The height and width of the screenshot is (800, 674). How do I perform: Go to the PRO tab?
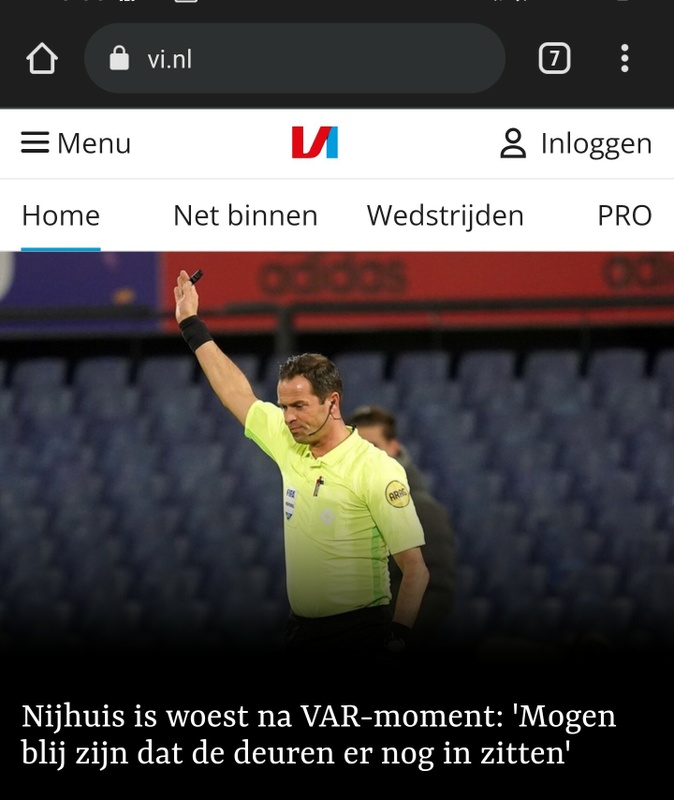pyautogui.click(x=624, y=216)
